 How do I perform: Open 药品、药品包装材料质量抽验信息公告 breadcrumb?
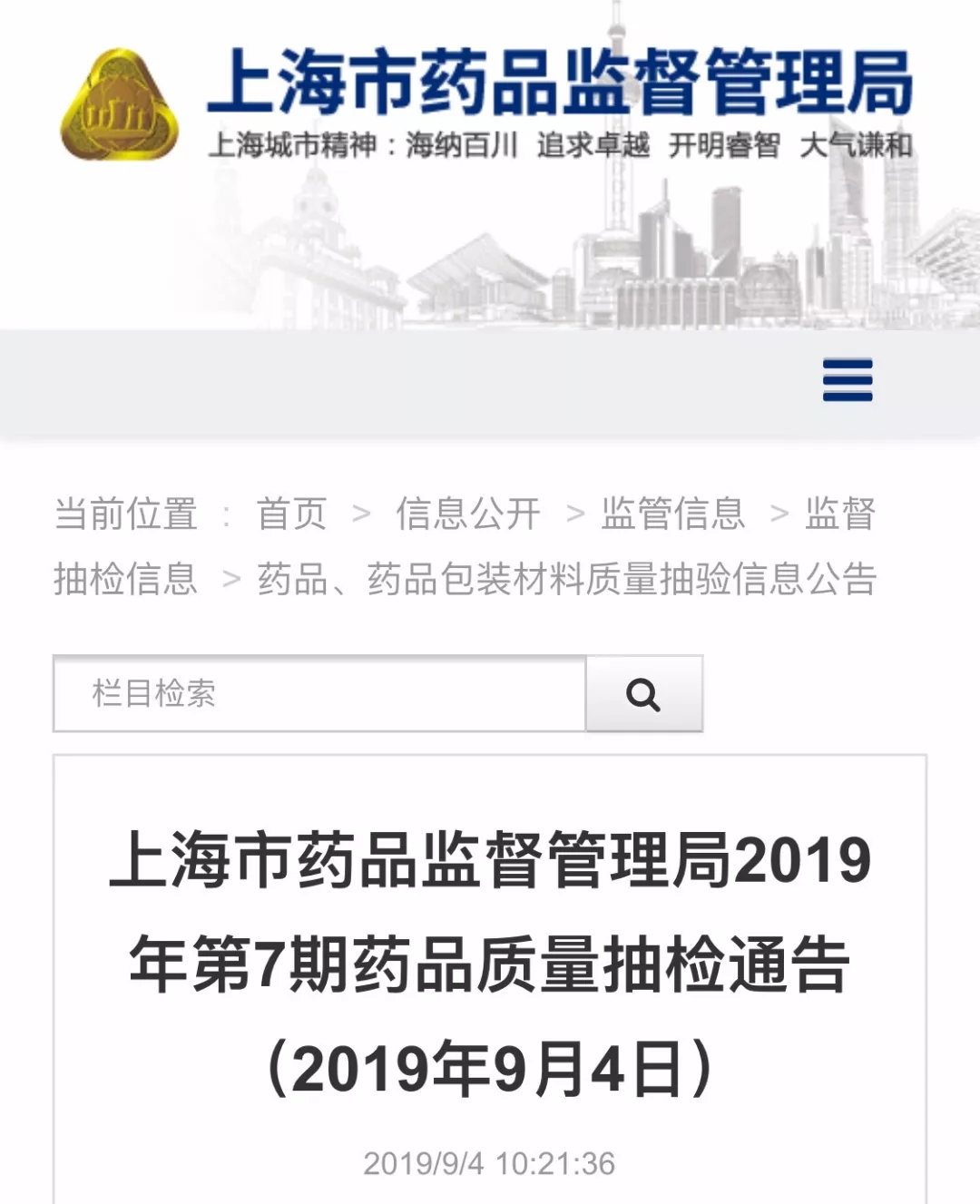pos(567,579)
